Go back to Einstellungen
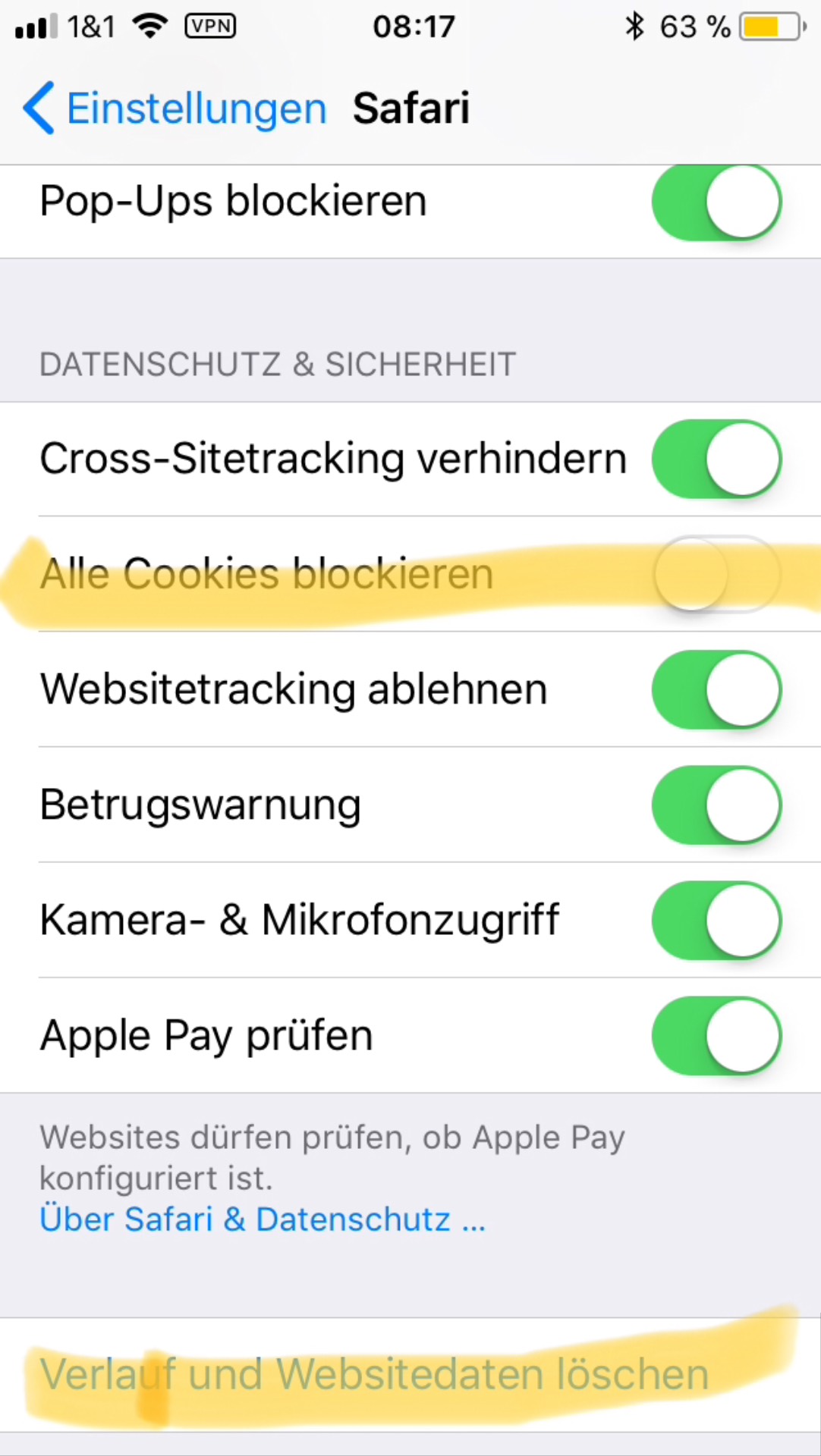Image resolution: width=821 pixels, height=1456 pixels. [175, 108]
